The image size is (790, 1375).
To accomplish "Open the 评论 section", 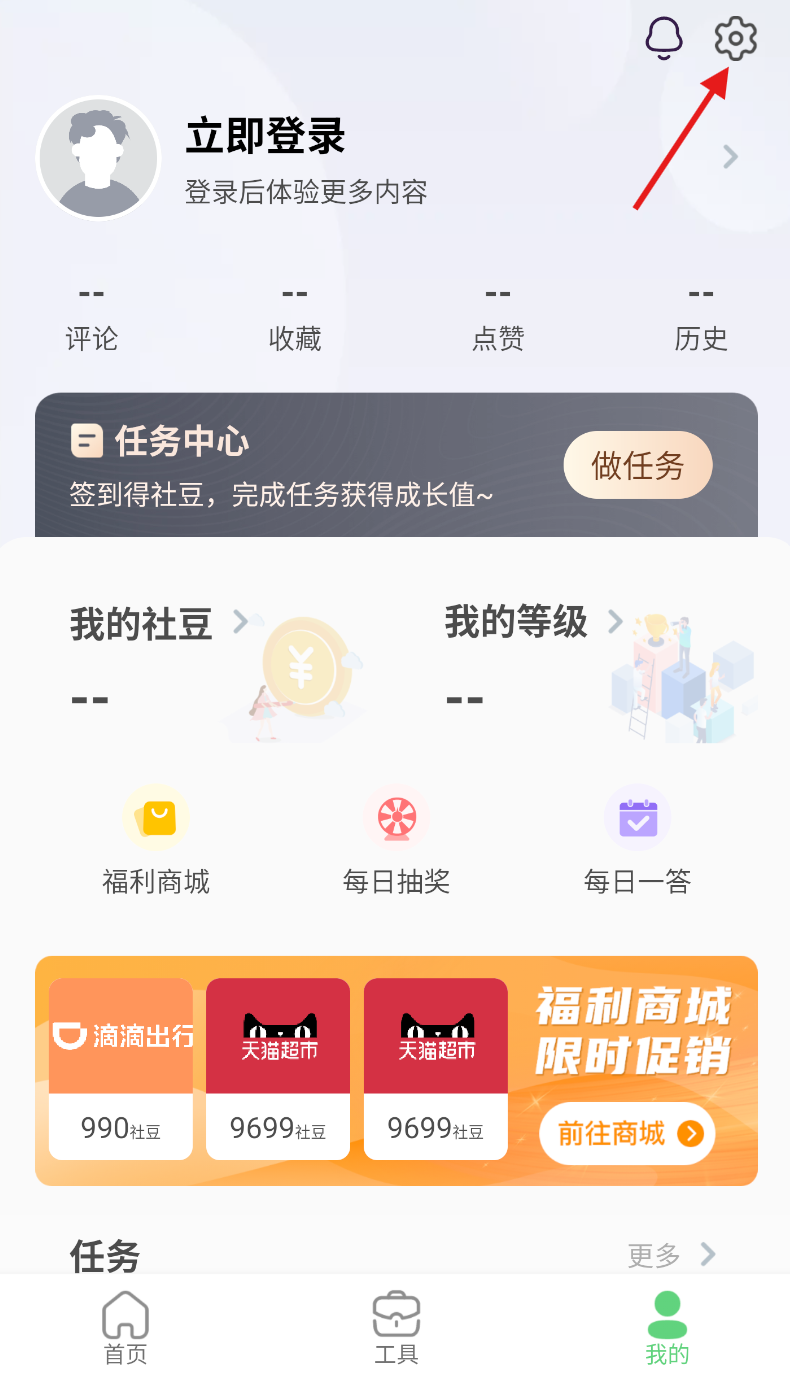I will click(x=92, y=320).
